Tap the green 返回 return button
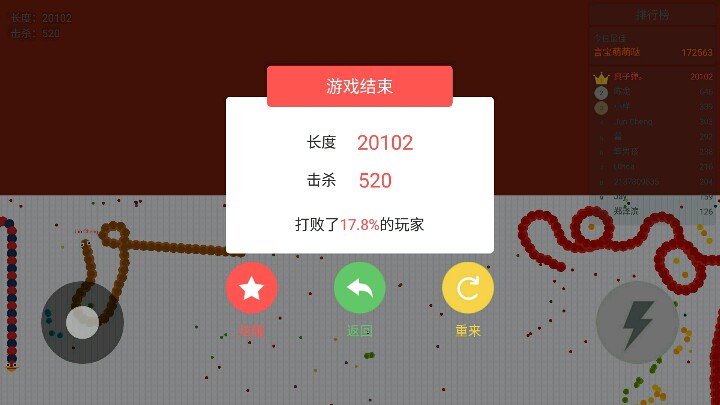Screen dimensions: 720x405 (x=360, y=289)
